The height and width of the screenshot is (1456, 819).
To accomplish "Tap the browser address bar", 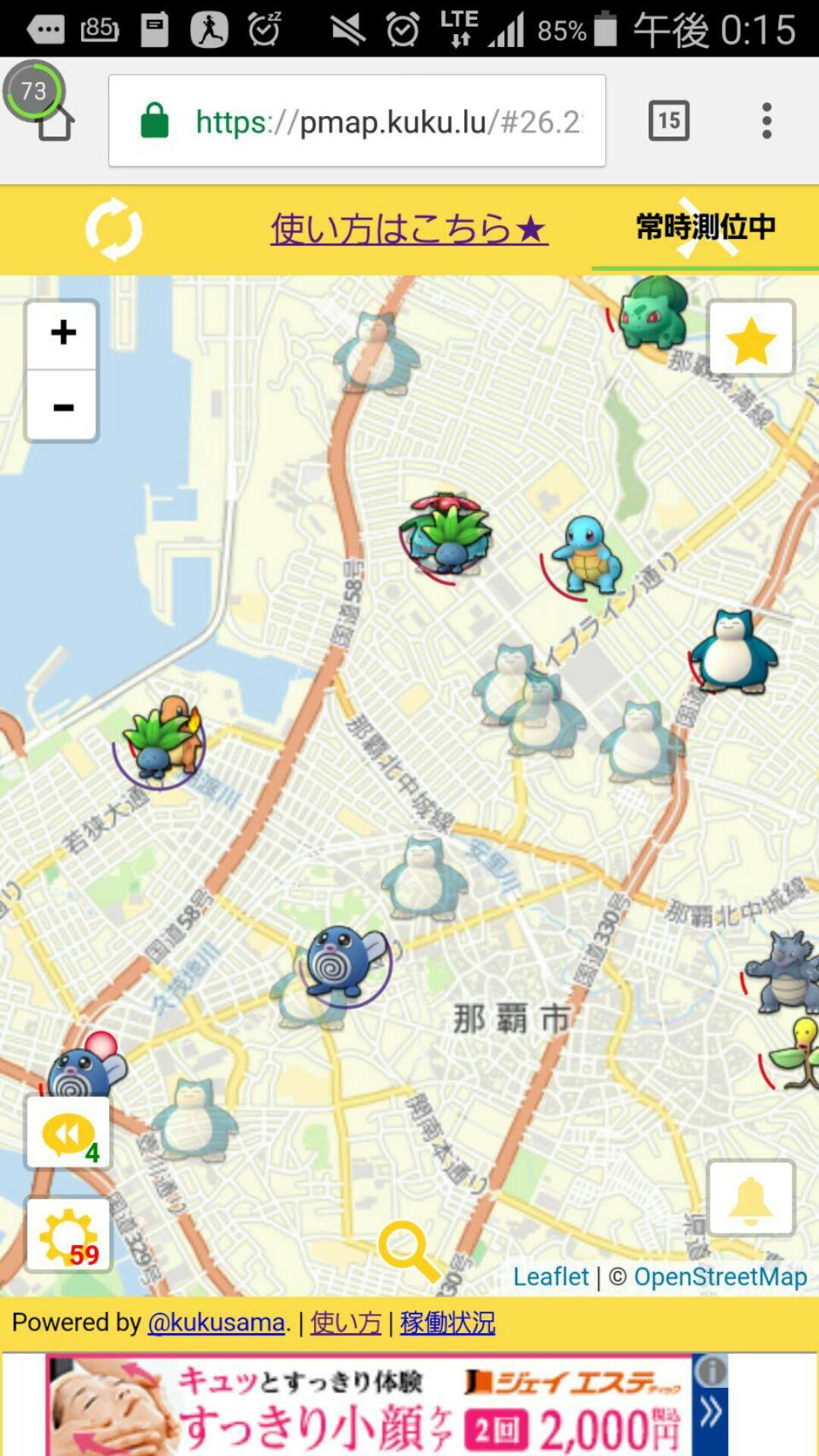I will tap(356, 121).
